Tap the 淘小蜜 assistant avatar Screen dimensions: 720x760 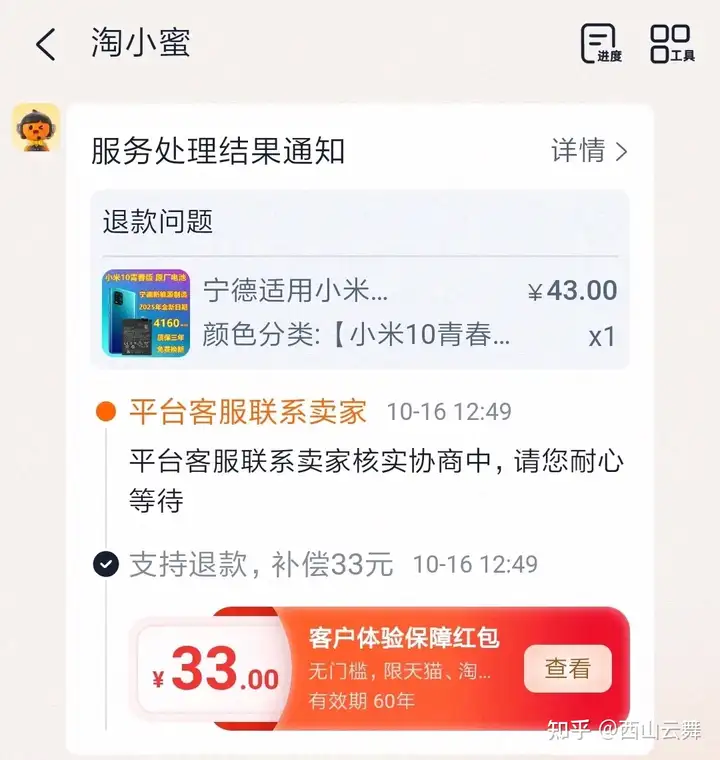pyautogui.click(x=36, y=128)
